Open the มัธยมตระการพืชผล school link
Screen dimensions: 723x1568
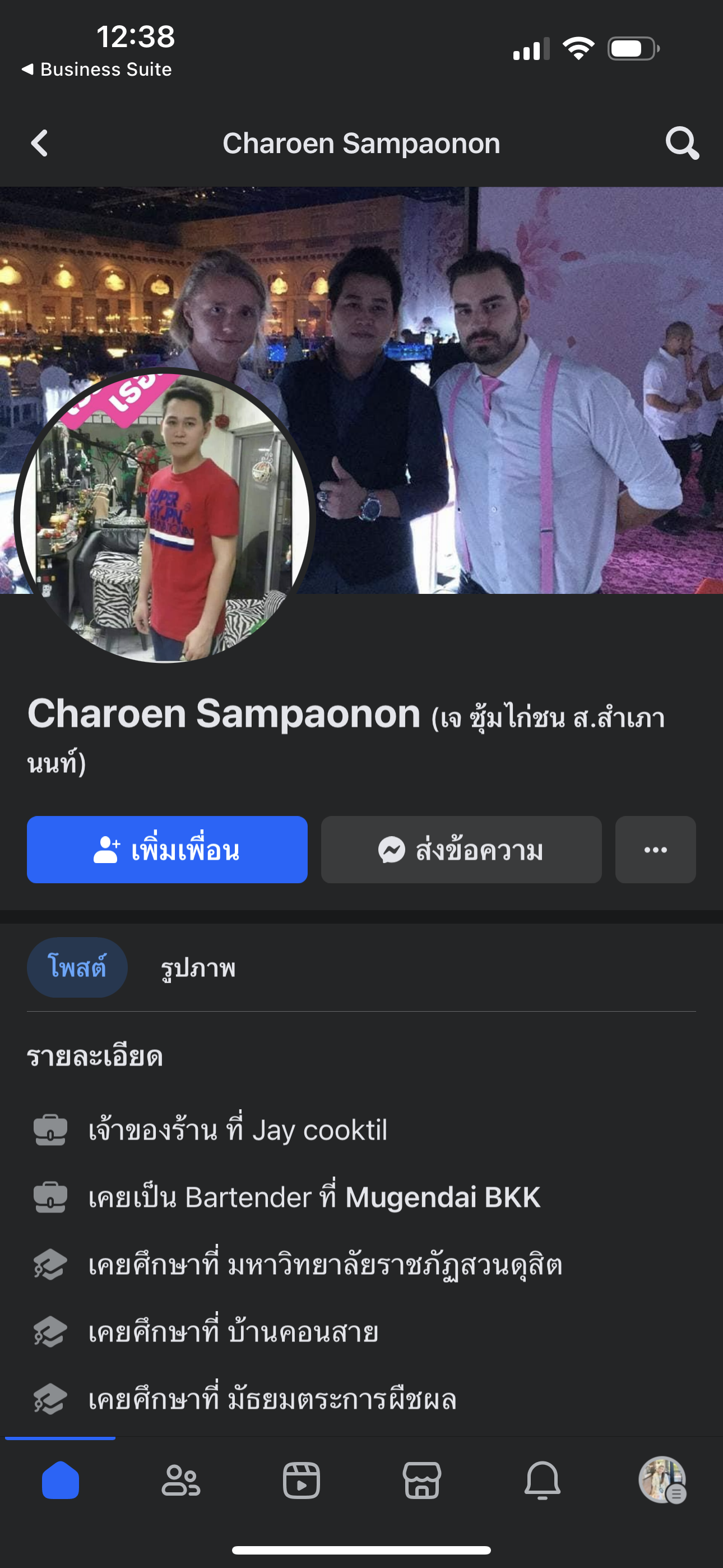(x=341, y=1399)
